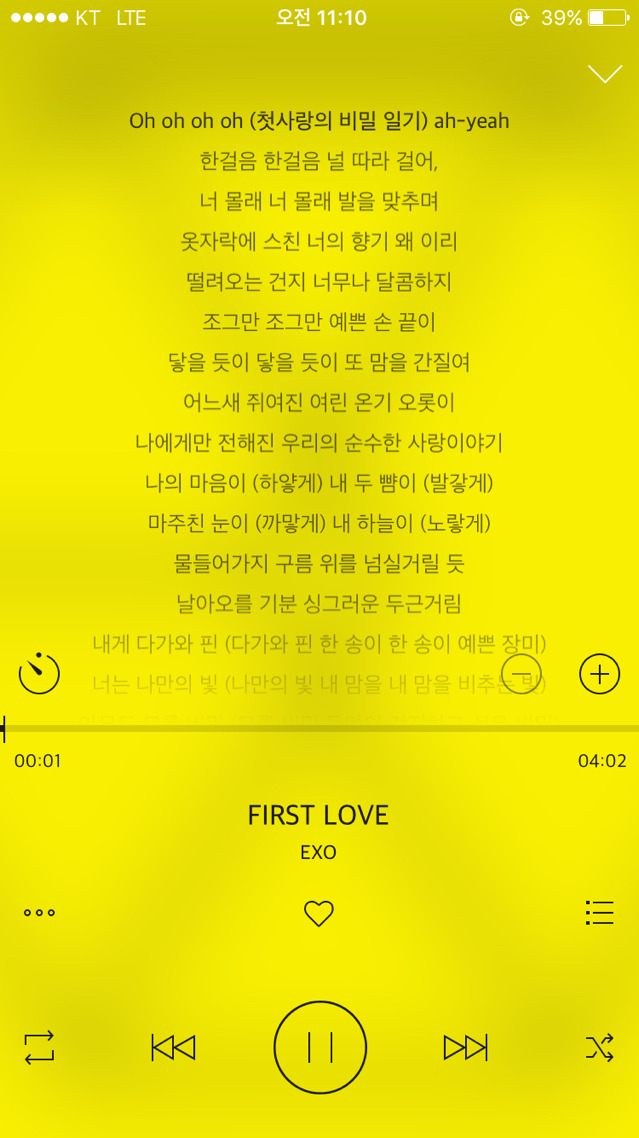Like FIRST LOVE with the heart icon
Screen dimensions: 639x1138
tap(318, 913)
